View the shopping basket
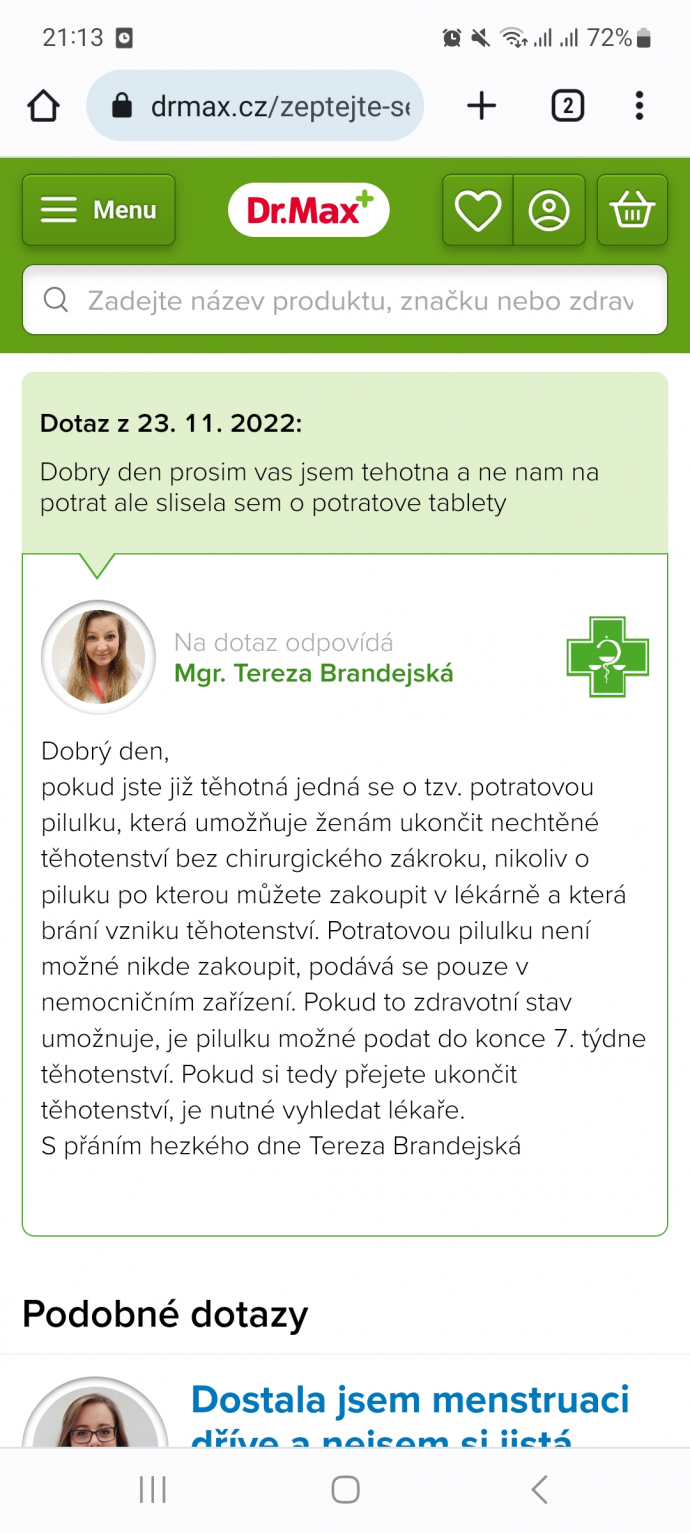 [632, 210]
